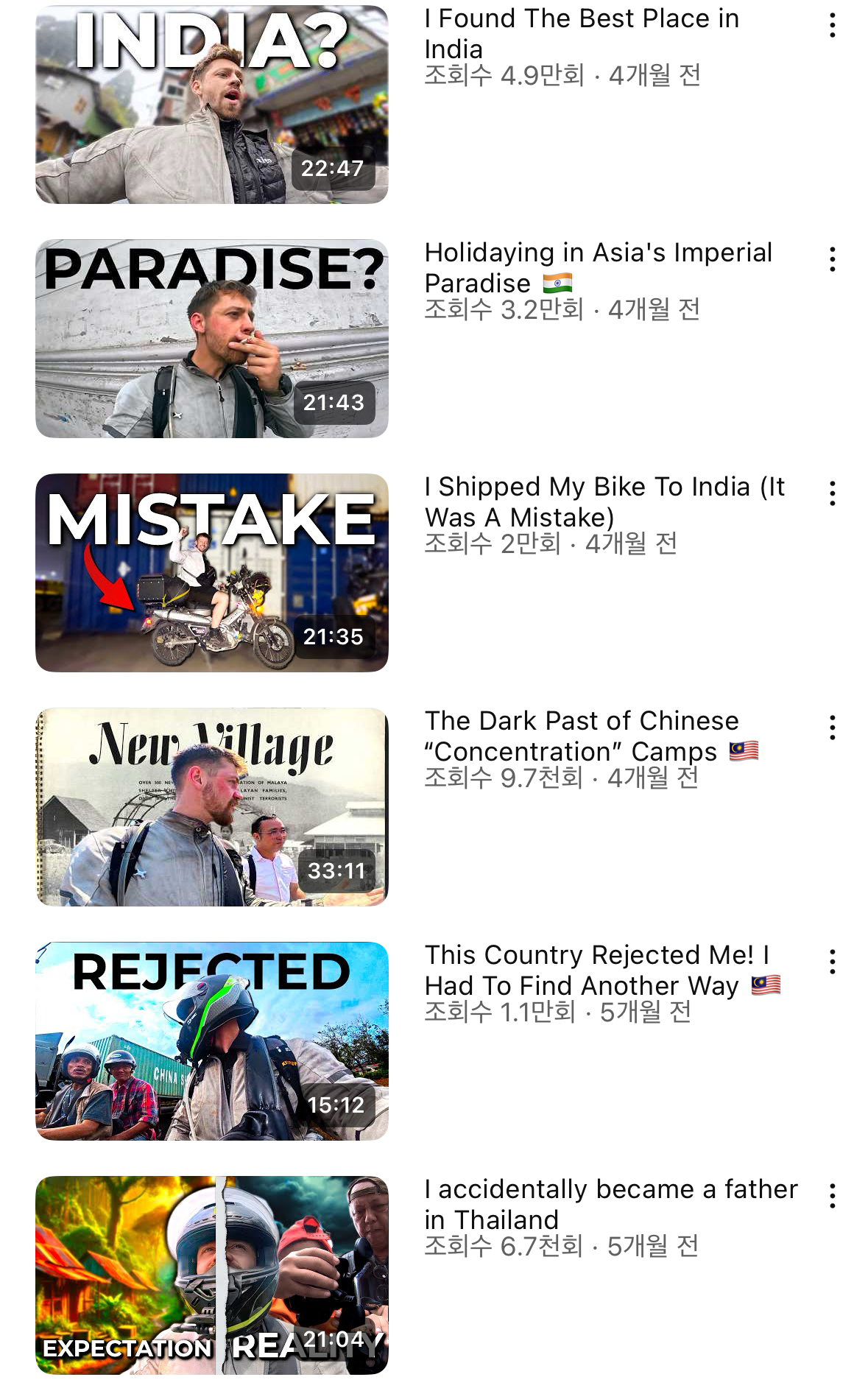The height and width of the screenshot is (1391, 868).
Task: Open more options for 'Best Place in India'
Action: click(x=832, y=26)
